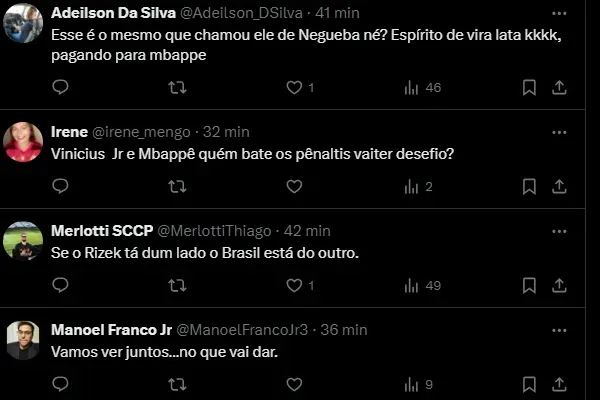
Task: Open Irene's profile picture
Action: pyautogui.click(x=23, y=142)
